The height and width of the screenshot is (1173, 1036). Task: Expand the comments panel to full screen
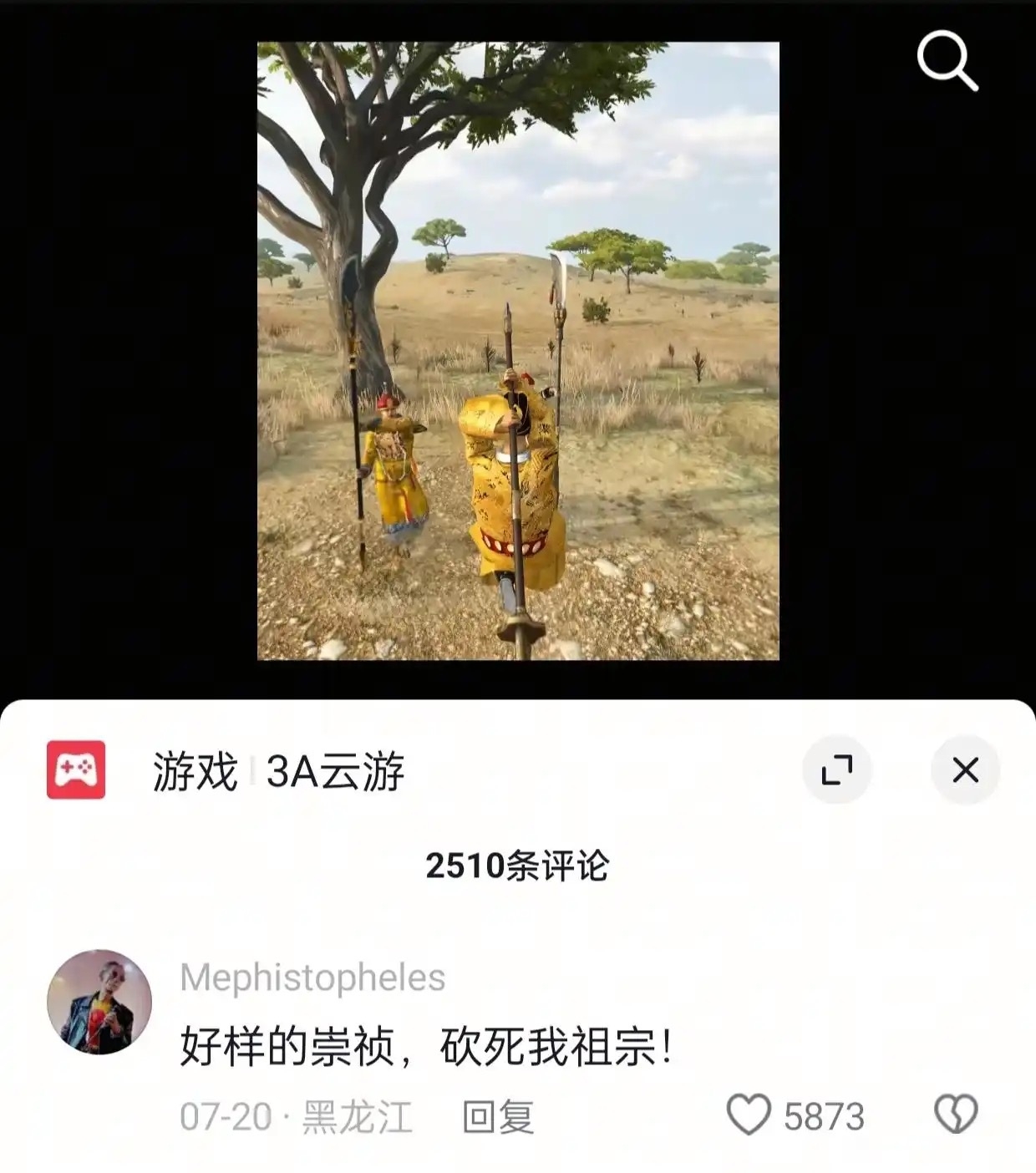point(836,769)
